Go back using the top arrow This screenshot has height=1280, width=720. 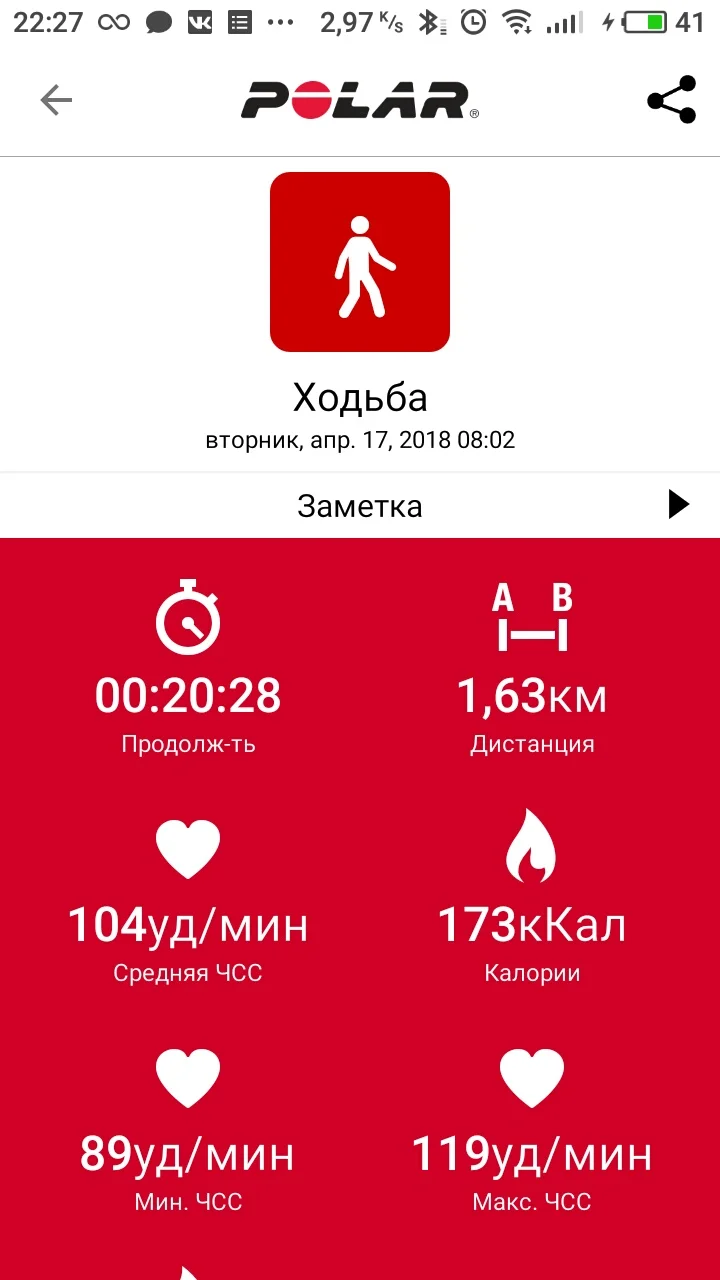pyautogui.click(x=56, y=100)
